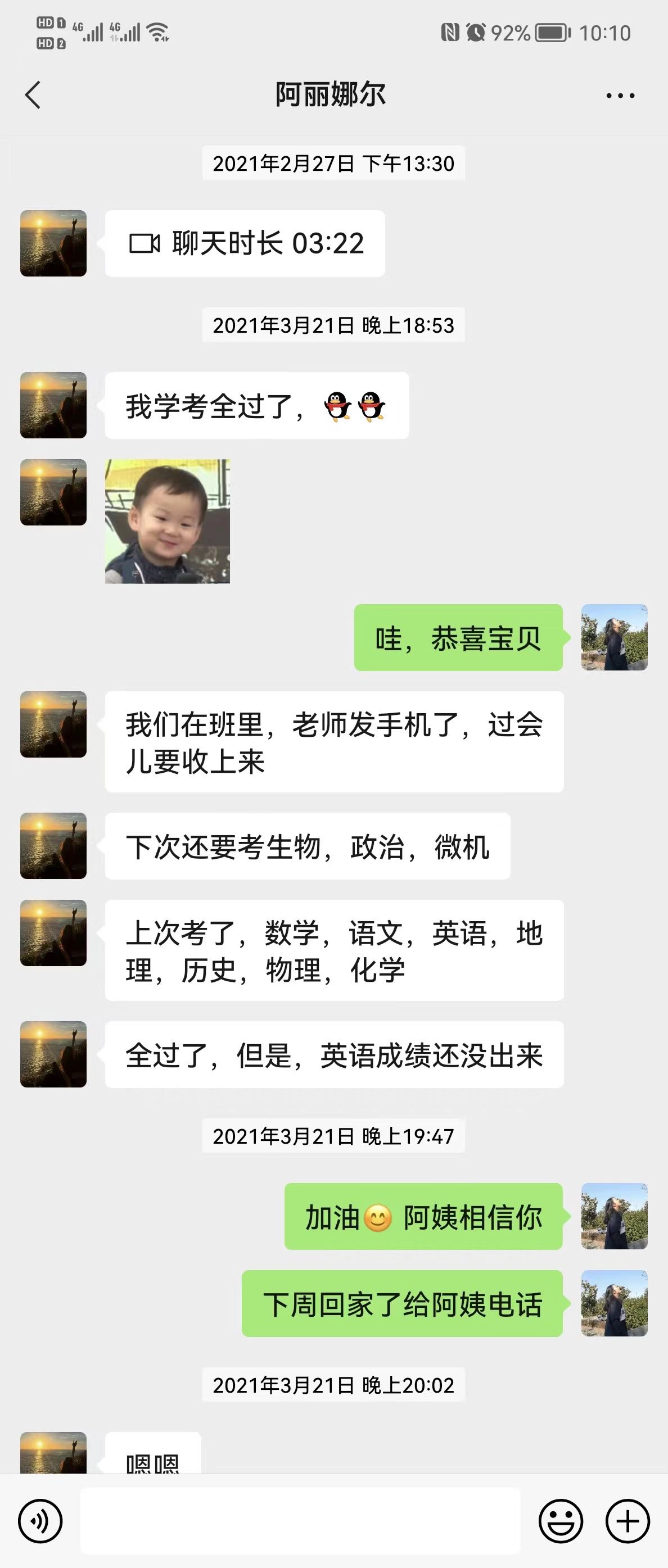
Task: Open the plus attachments menu
Action: 627,1521
